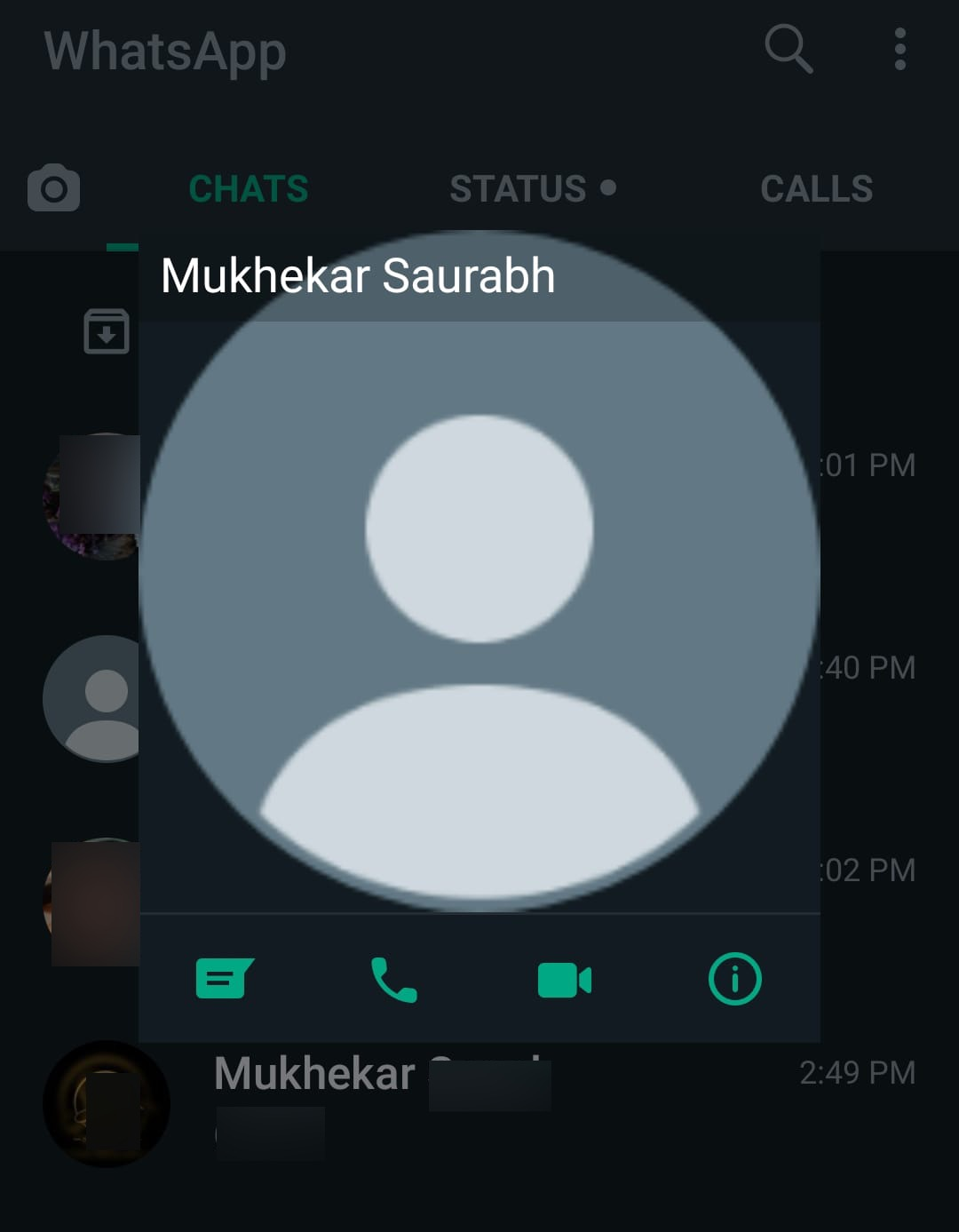Screen dimensions: 959x1232
Task: Start a voice call with Mukhekar Saurabh
Action: pos(393,979)
